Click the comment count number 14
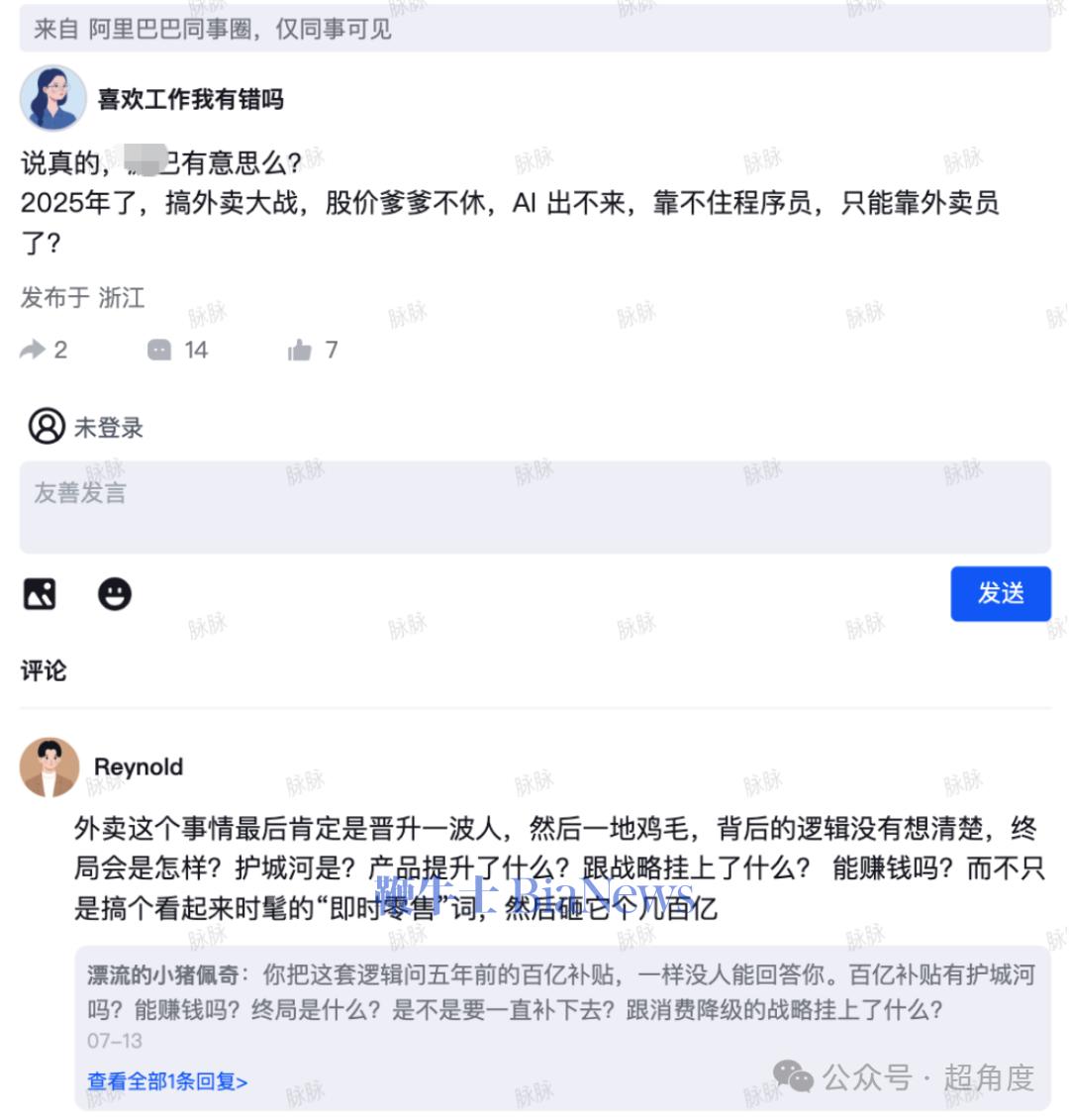Viewport: 1069px width, 1120px height. [x=196, y=349]
